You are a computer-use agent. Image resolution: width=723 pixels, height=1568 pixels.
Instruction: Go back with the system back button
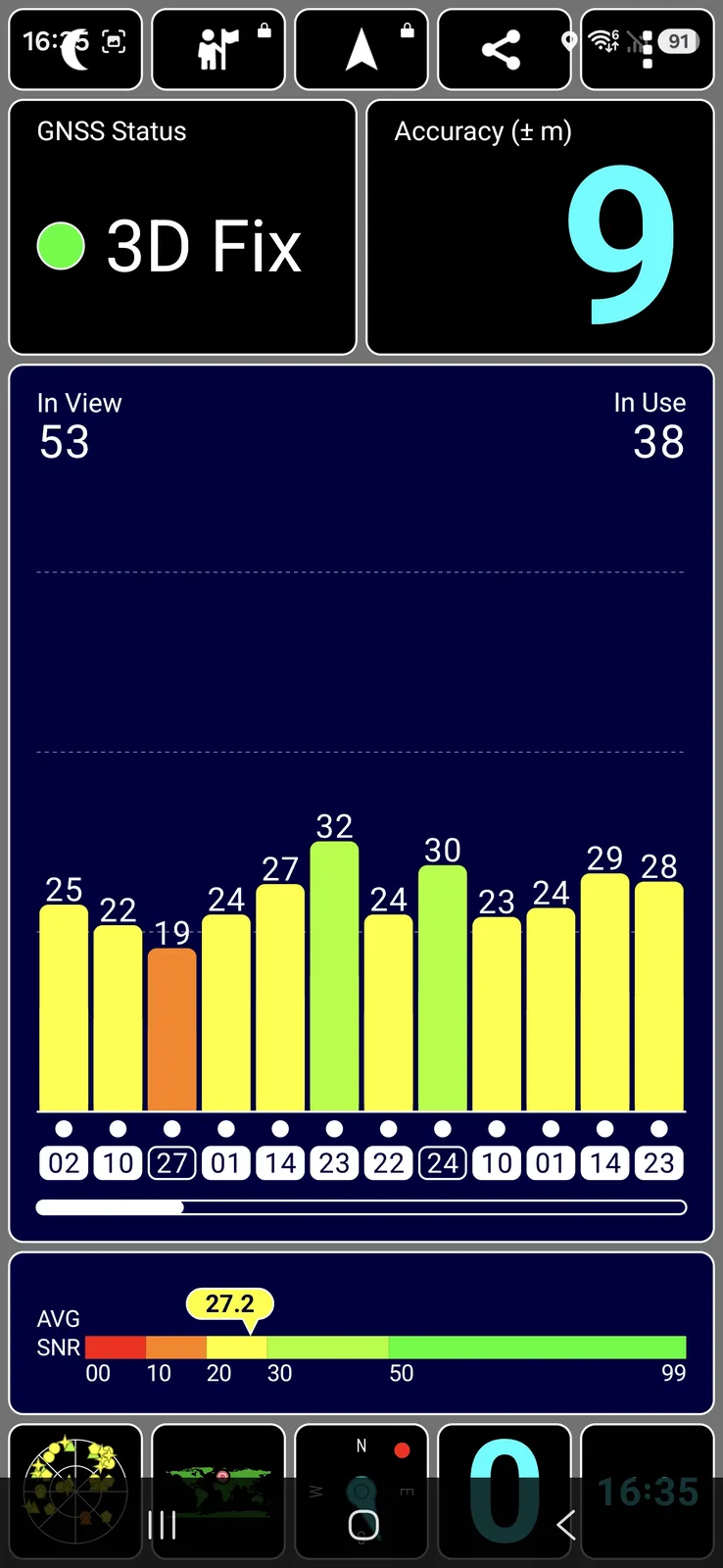565,1525
